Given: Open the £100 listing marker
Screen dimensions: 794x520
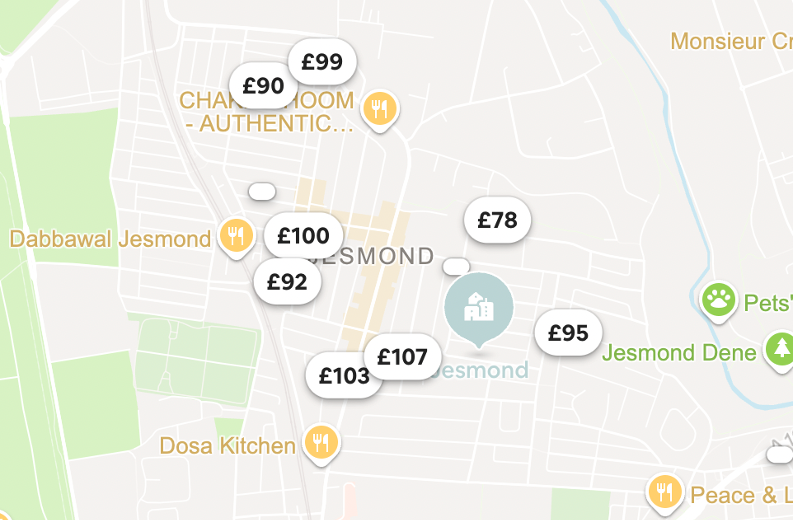Looking at the screenshot, I should coord(303,236).
